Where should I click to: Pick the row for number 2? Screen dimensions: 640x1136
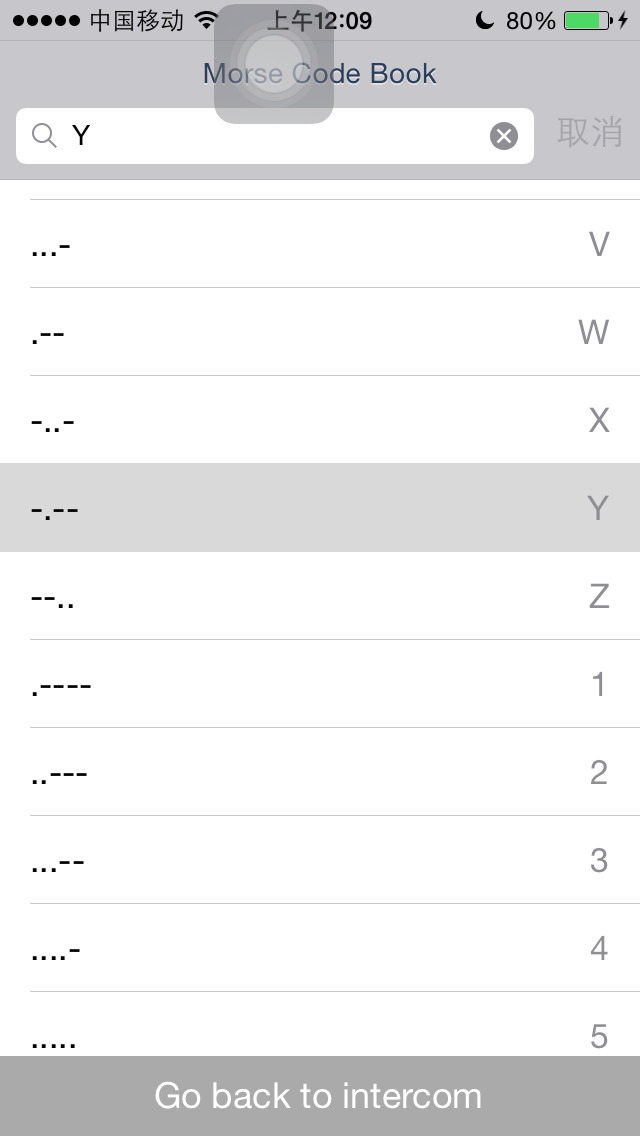[x=320, y=772]
